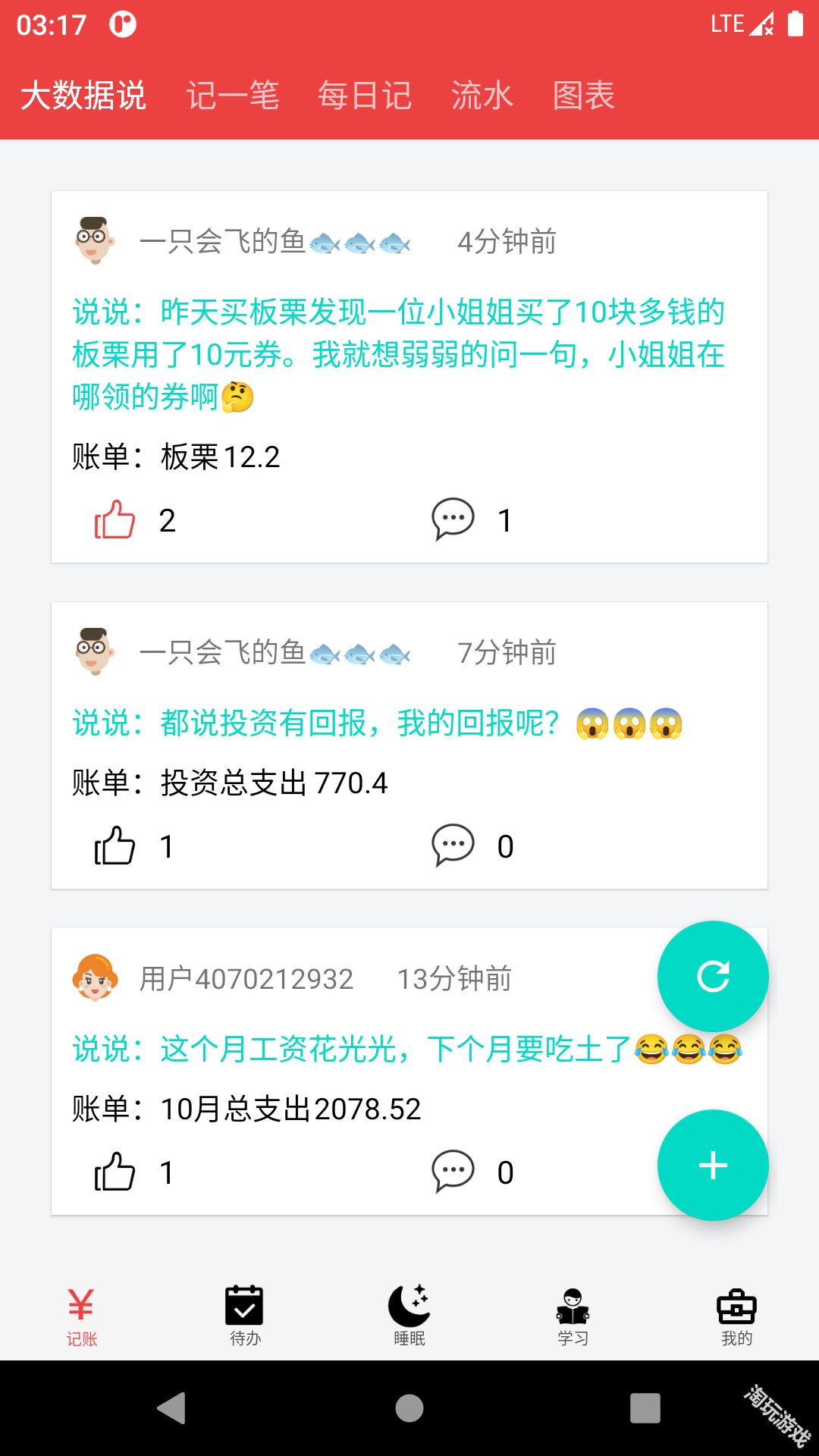Open the add record plus button

[712, 1166]
